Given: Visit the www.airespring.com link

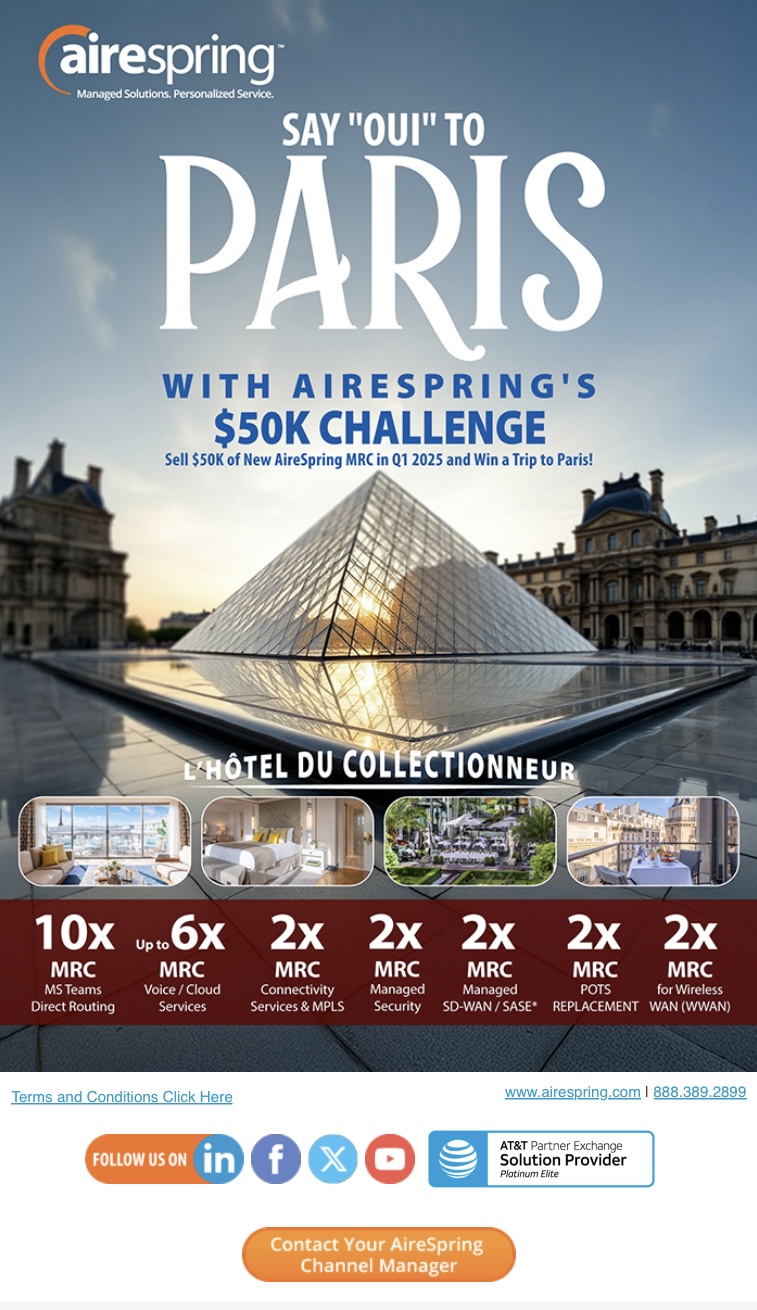Looking at the screenshot, I should coord(572,1092).
